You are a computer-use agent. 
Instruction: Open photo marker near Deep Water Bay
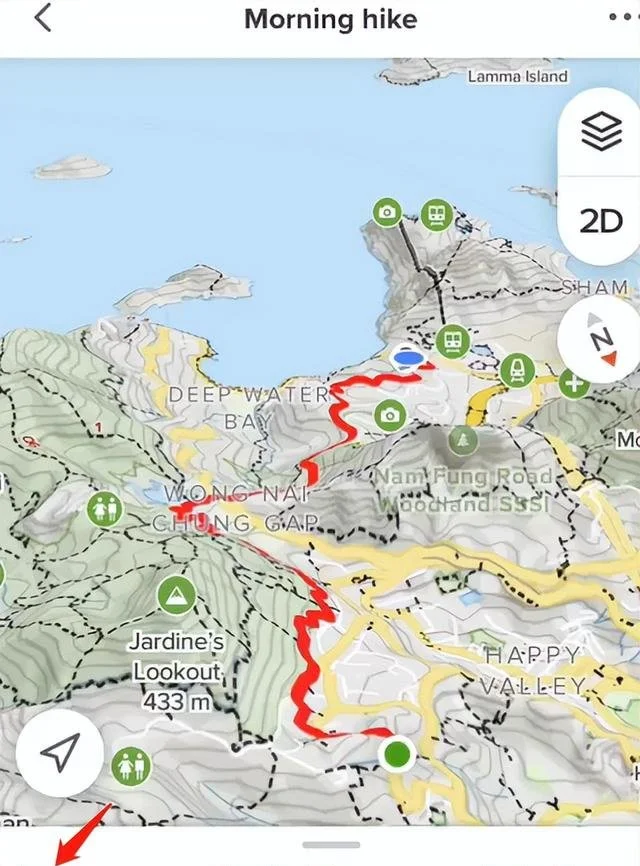tap(389, 414)
